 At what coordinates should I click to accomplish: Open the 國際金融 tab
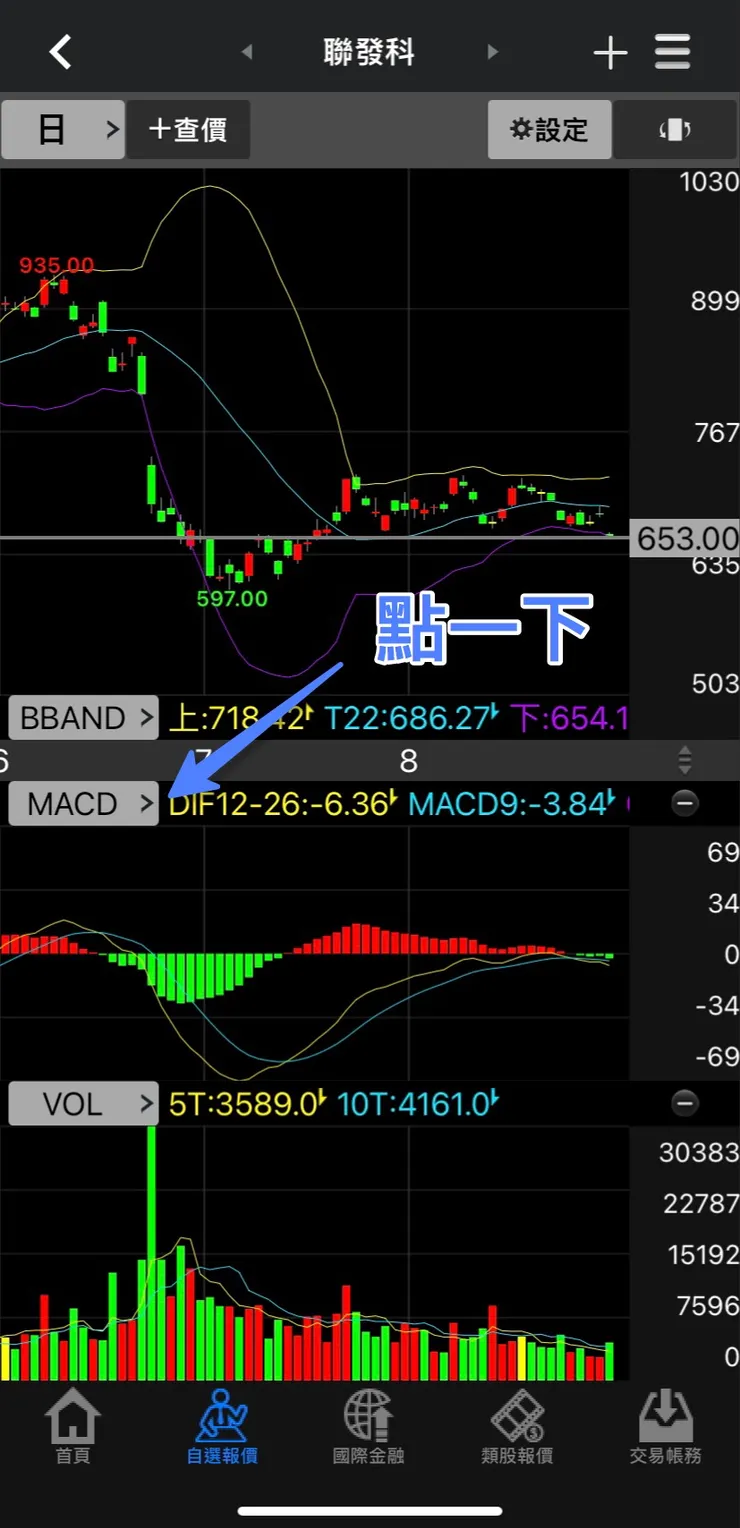[369, 1428]
